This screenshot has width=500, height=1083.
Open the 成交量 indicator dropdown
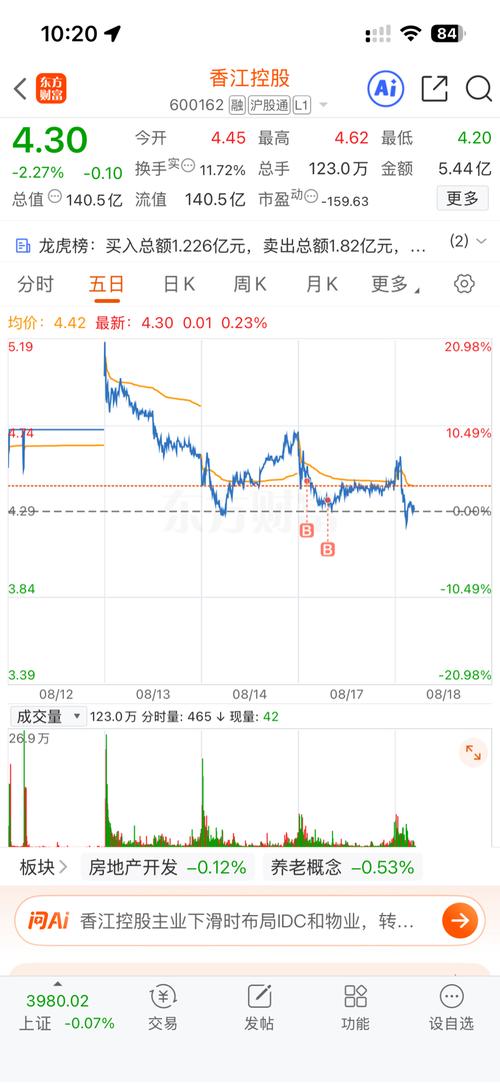48,716
